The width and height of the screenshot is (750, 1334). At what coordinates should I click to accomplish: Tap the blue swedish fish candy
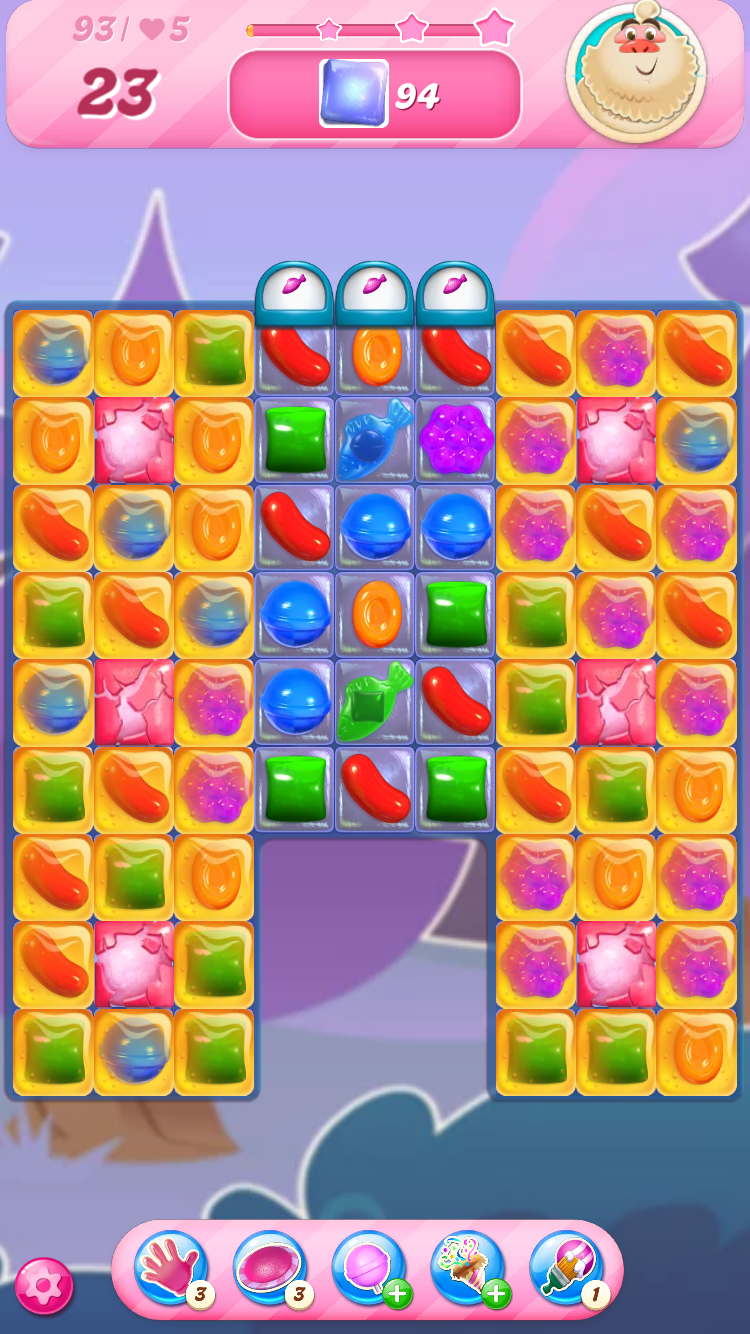pos(375,440)
